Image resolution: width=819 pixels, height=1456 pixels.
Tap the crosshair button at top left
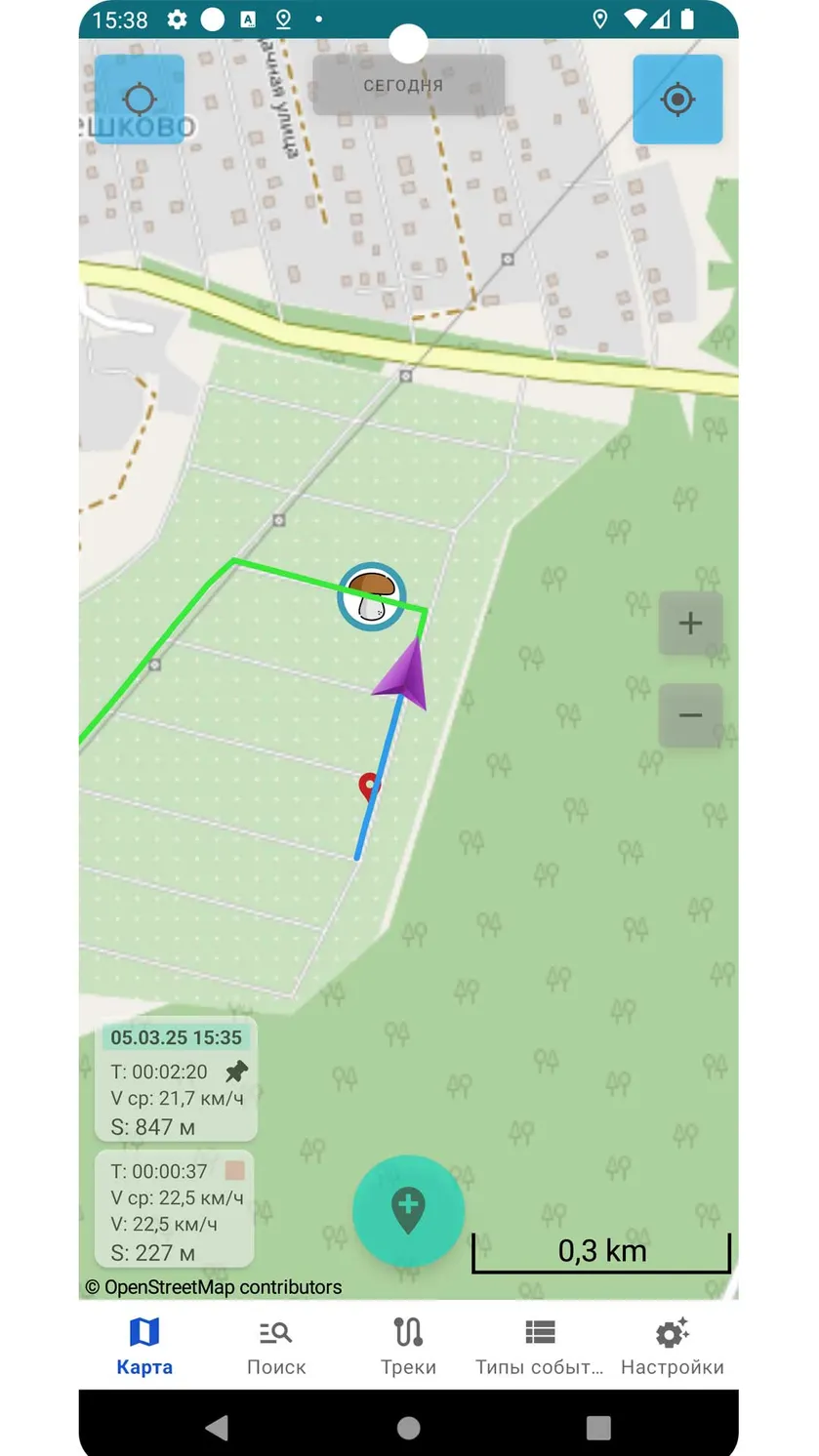(x=140, y=100)
